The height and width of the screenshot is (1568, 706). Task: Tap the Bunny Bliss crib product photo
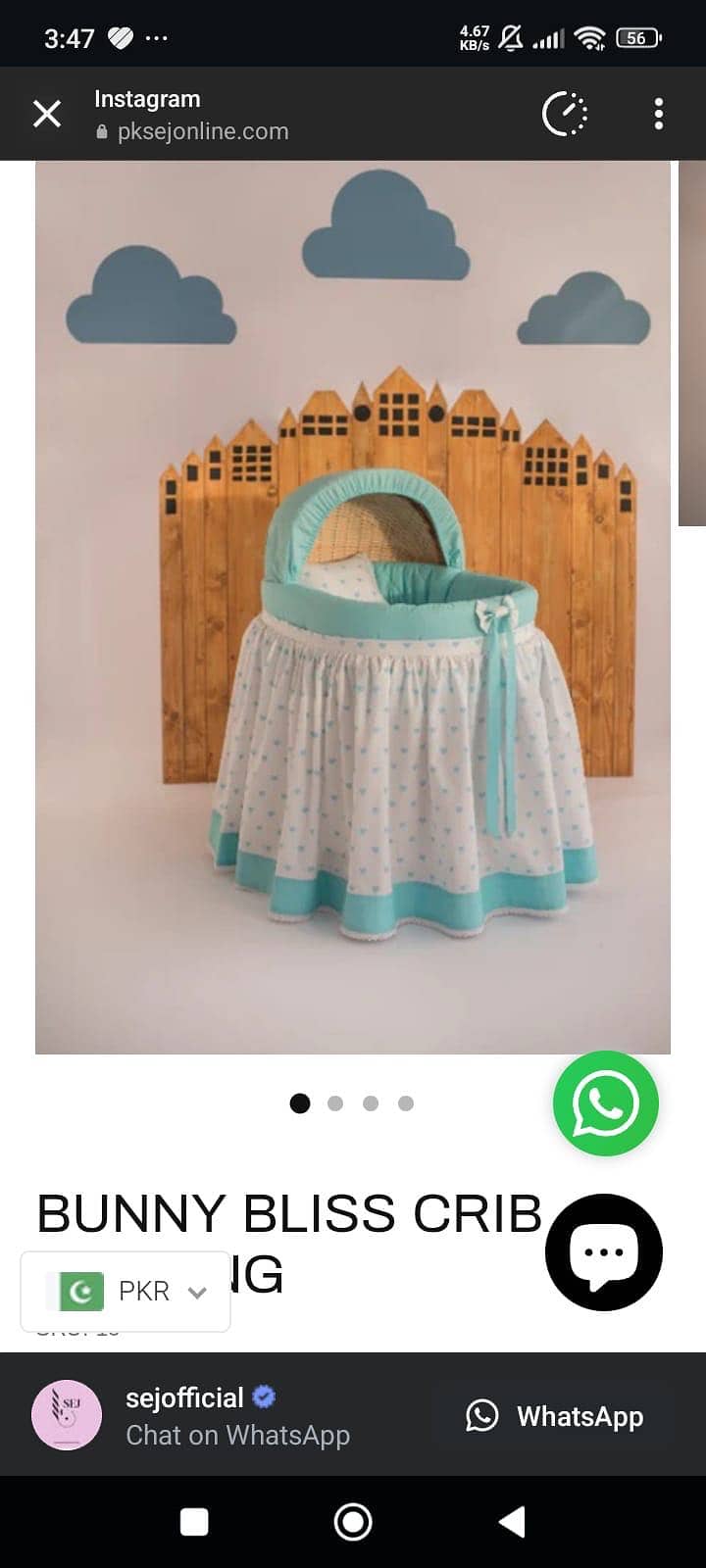353,608
